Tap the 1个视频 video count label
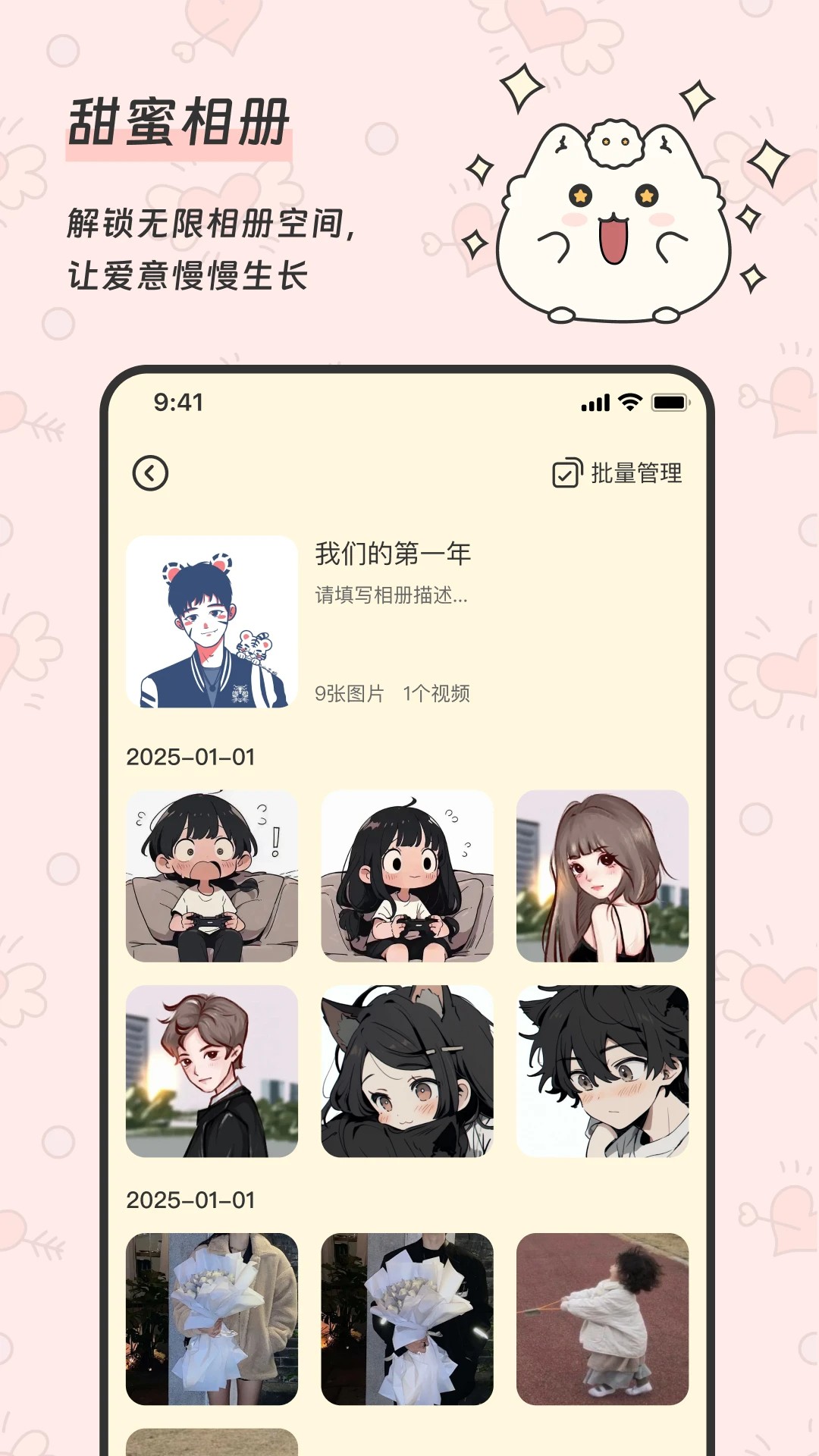Screen dimensions: 819x1456 (440, 694)
